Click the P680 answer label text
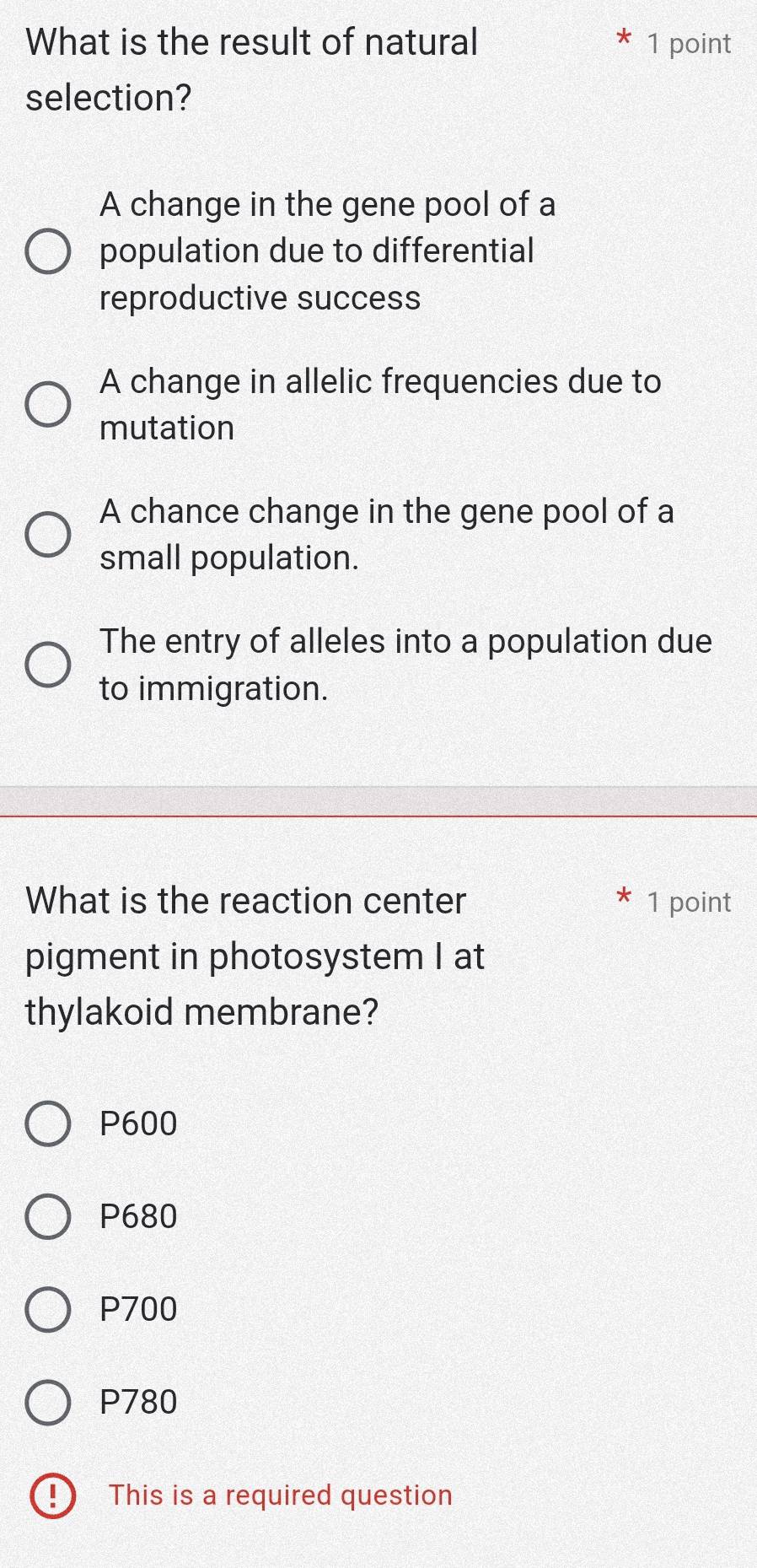 point(137,1215)
